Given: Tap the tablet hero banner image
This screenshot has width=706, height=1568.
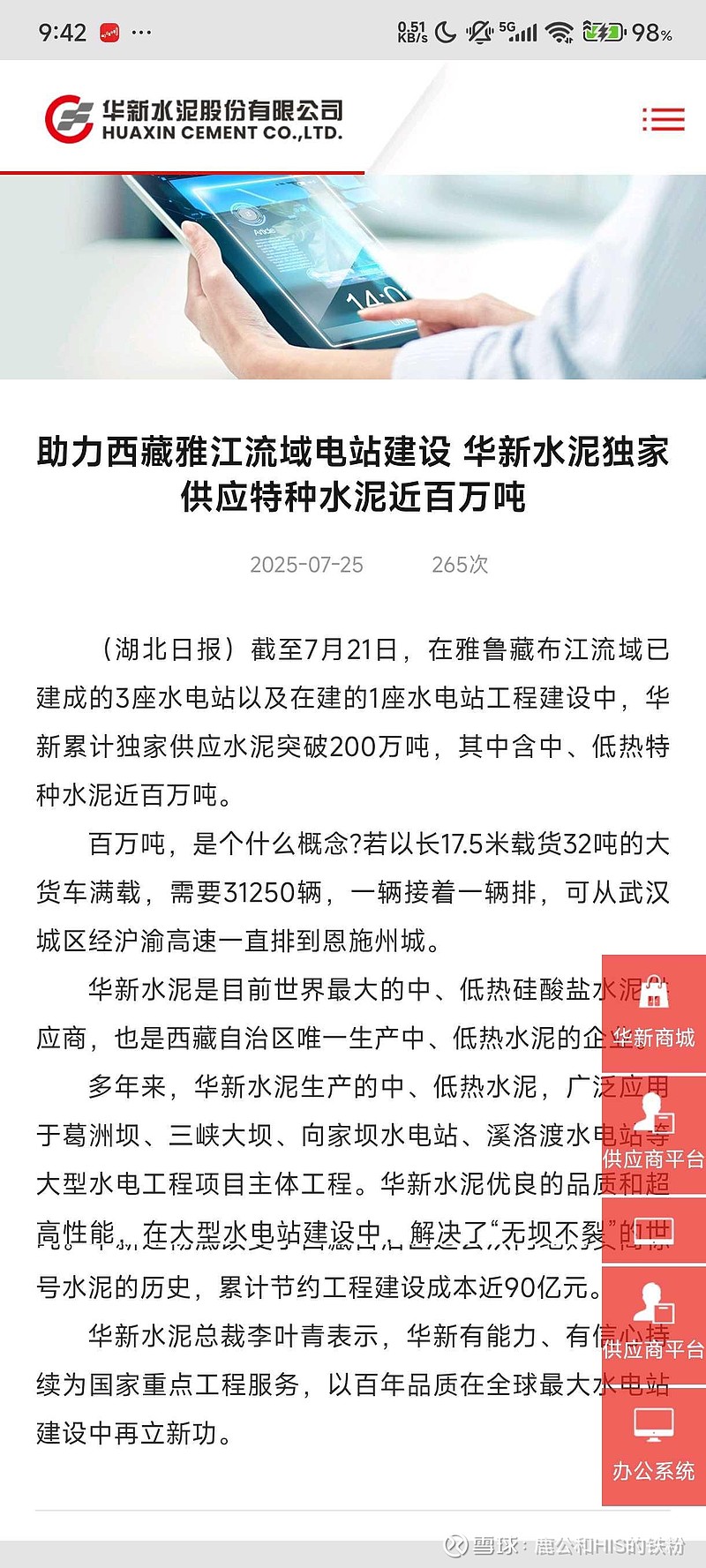Looking at the screenshot, I should coord(353,274).
